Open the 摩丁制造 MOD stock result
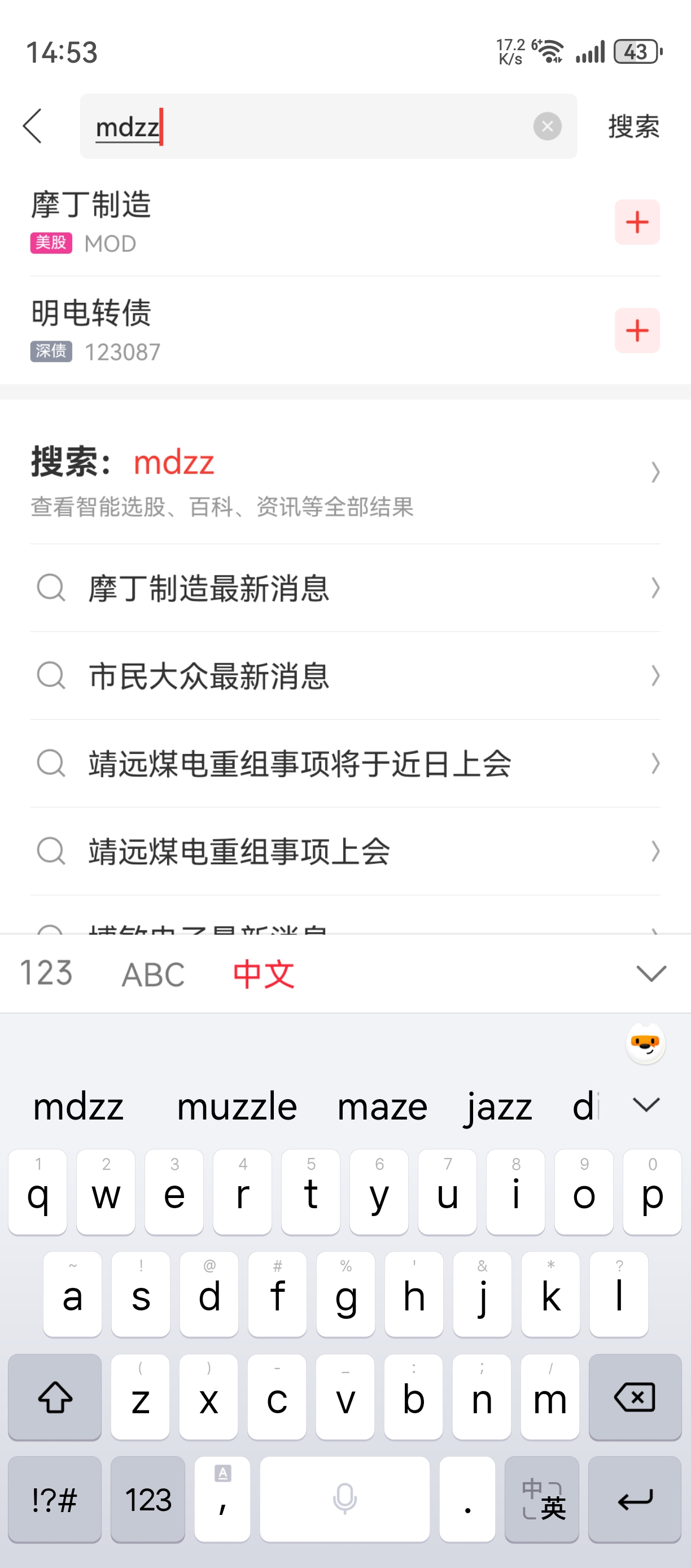The height and width of the screenshot is (1568, 691). [x=243, y=221]
